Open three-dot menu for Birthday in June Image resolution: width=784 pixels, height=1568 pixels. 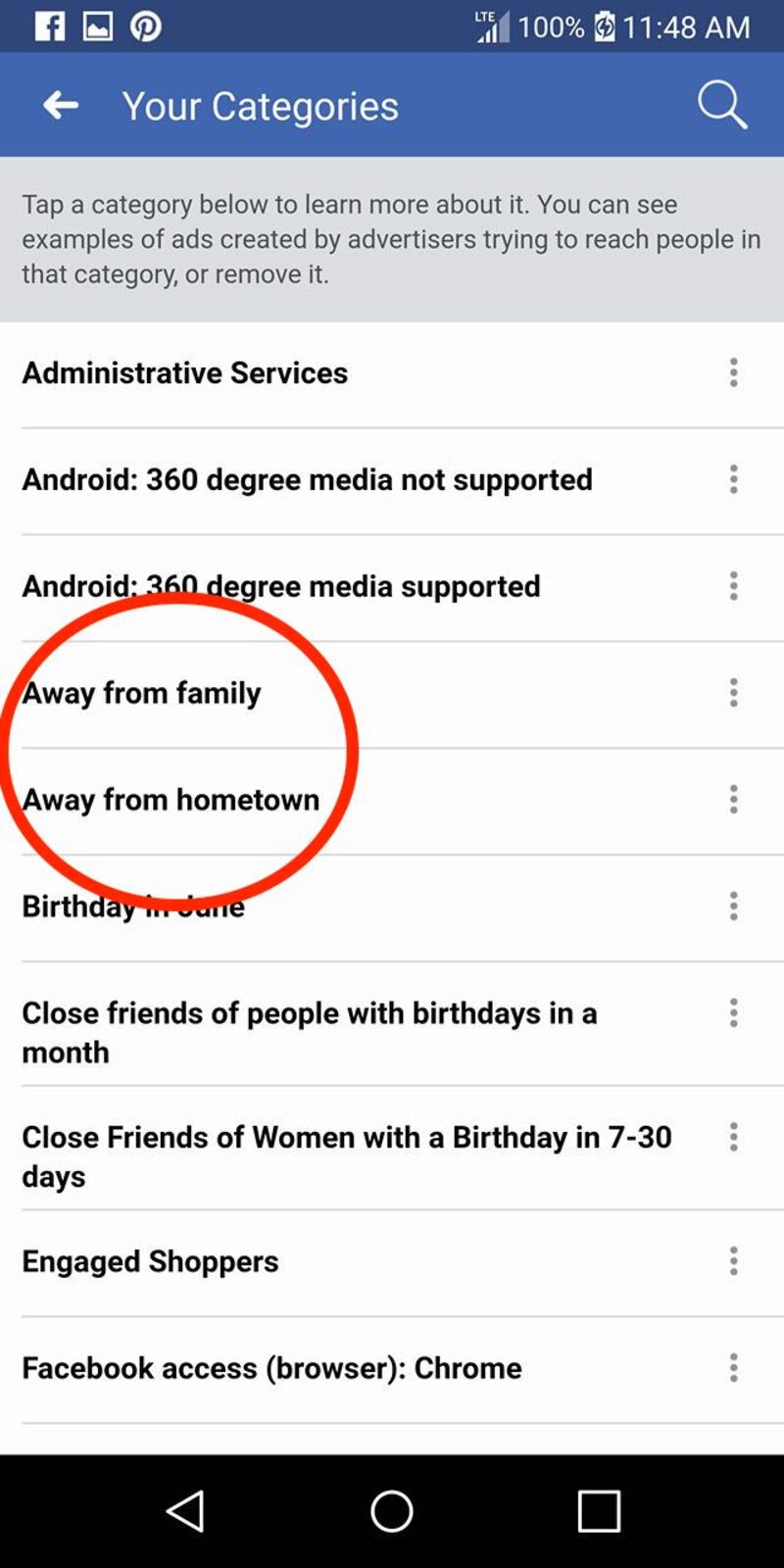click(733, 906)
